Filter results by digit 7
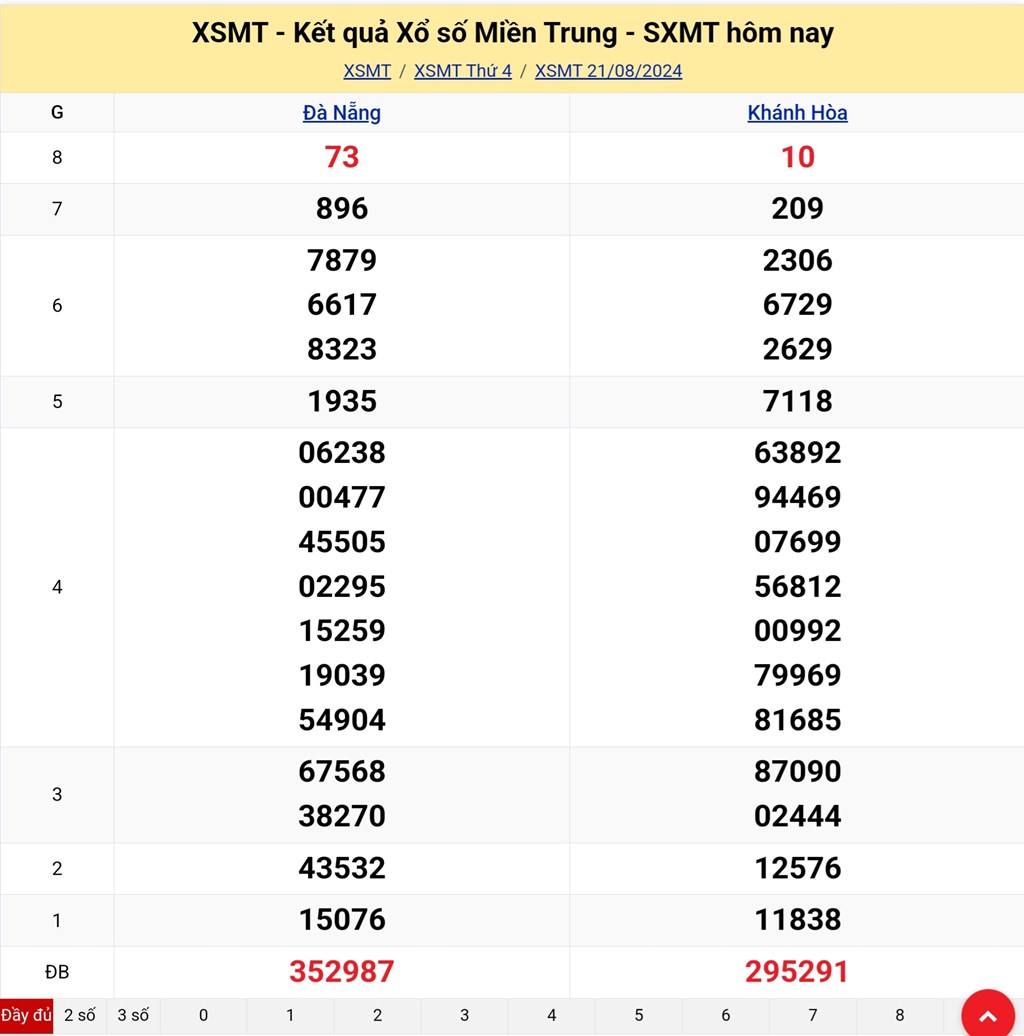Screen dimensions: 1024x1036 [812, 1015]
